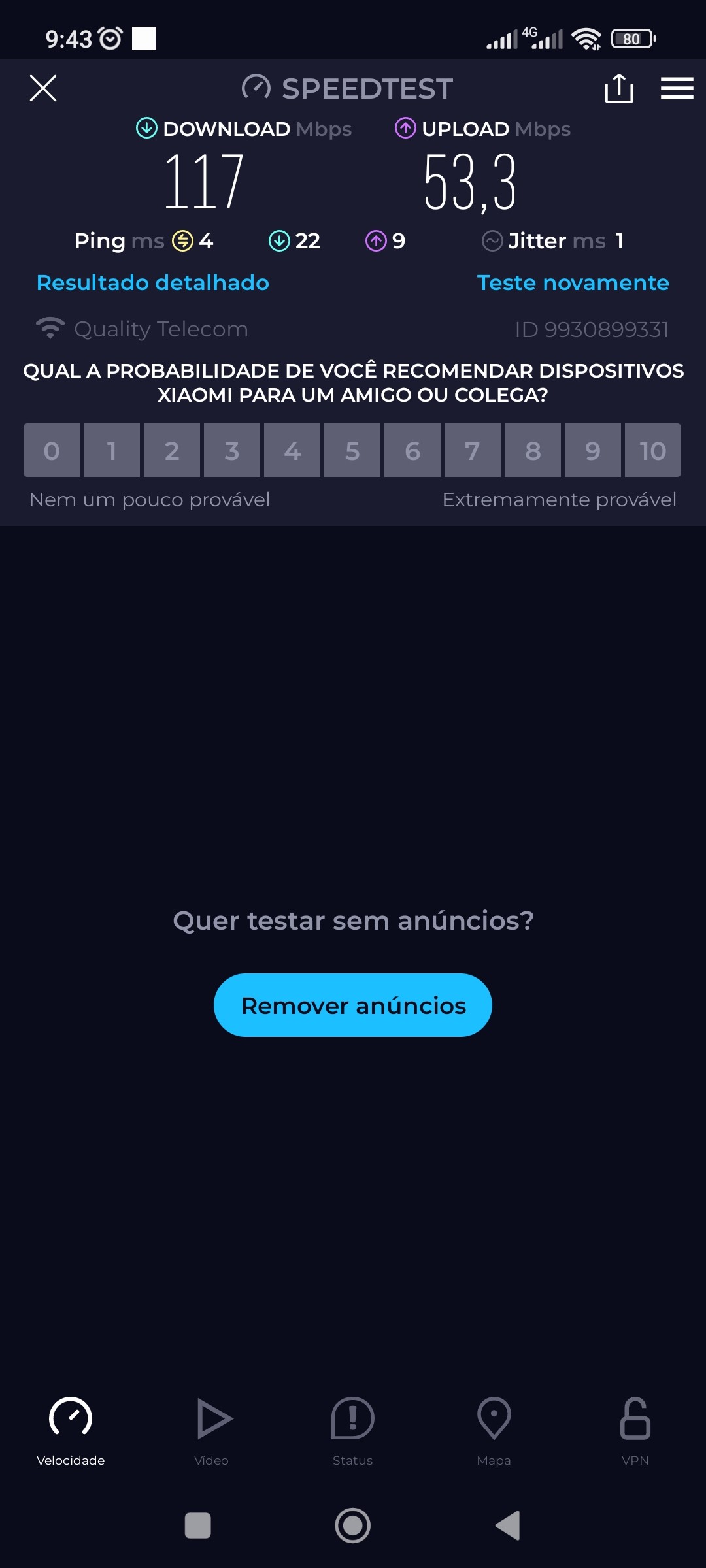Open the Status tab
The height and width of the screenshot is (1568, 706).
click(x=353, y=1431)
